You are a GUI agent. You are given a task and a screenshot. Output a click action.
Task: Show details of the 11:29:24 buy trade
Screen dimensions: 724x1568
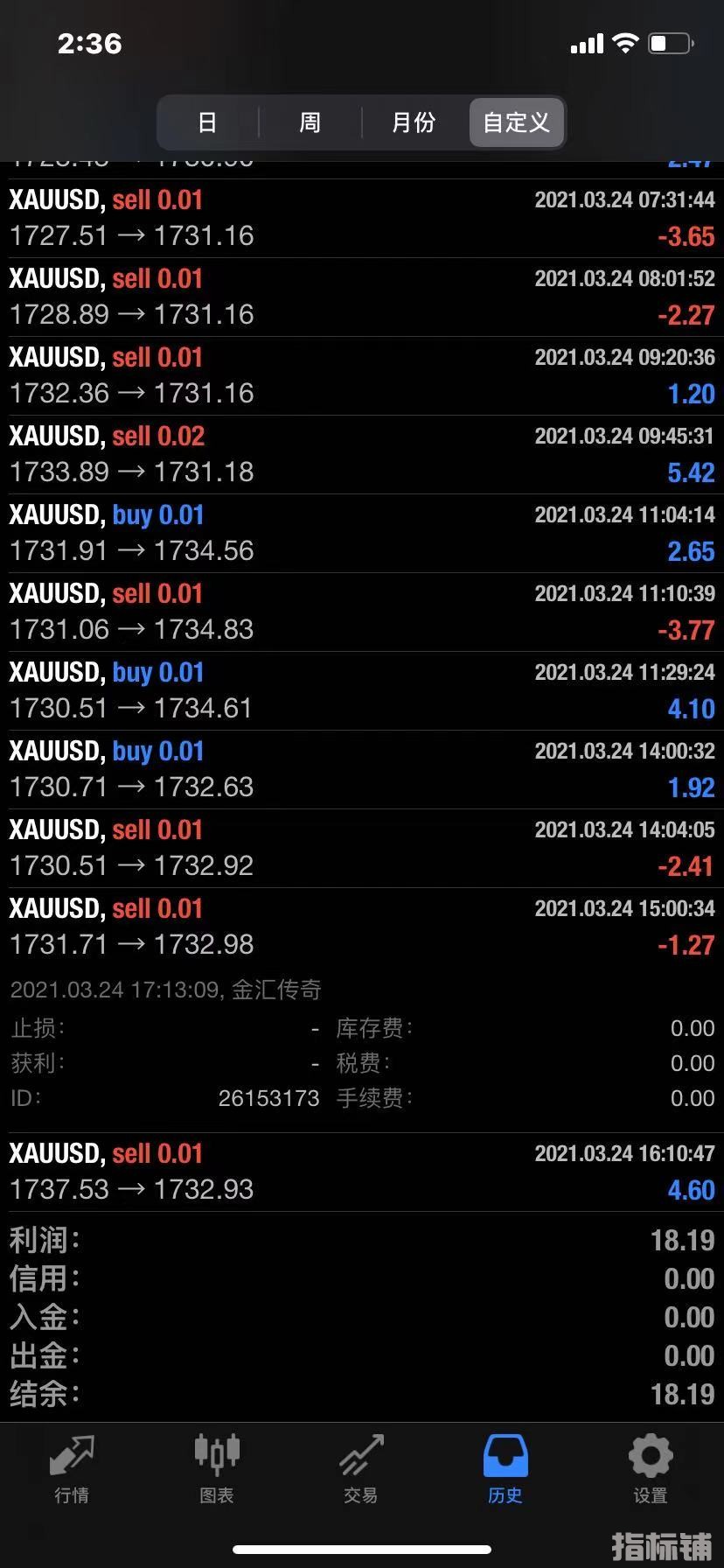pos(362,691)
